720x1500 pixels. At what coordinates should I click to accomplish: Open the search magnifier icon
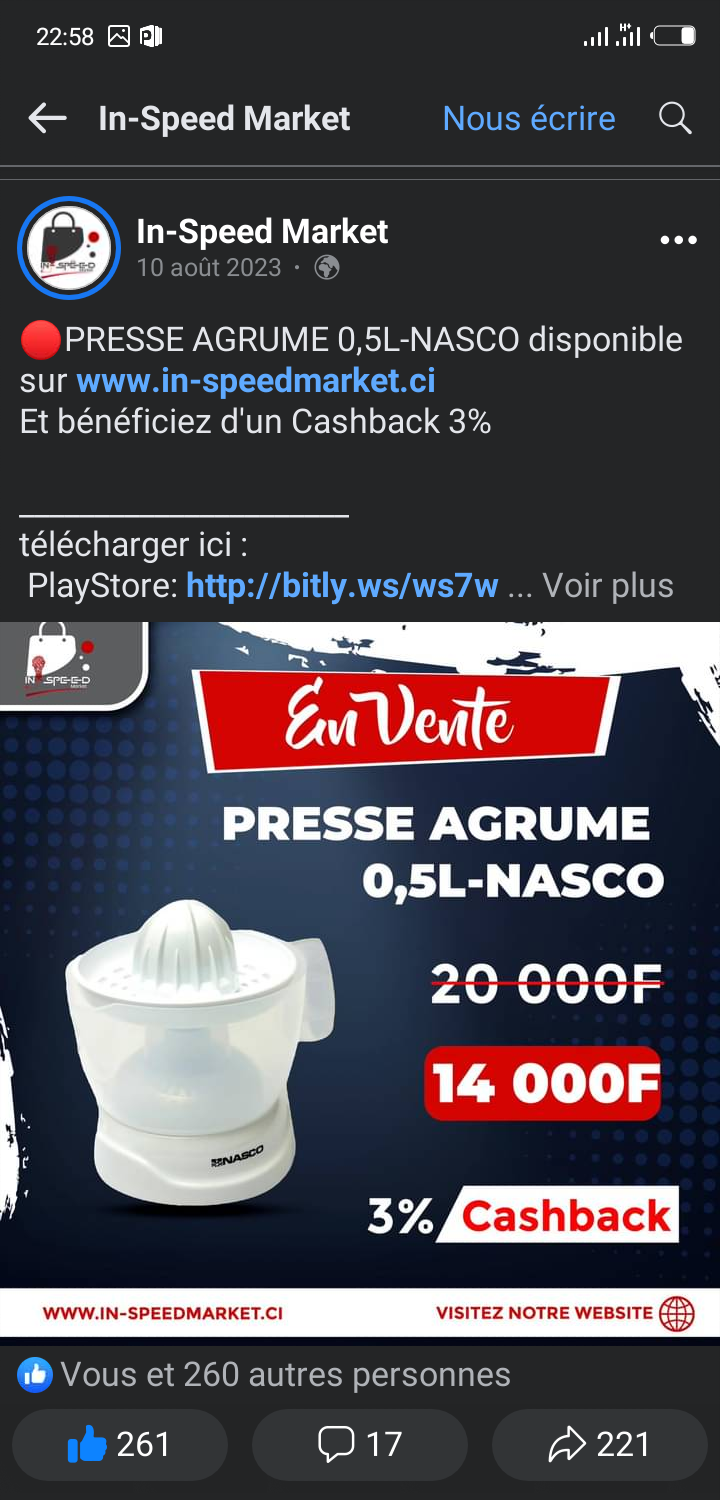[675, 119]
